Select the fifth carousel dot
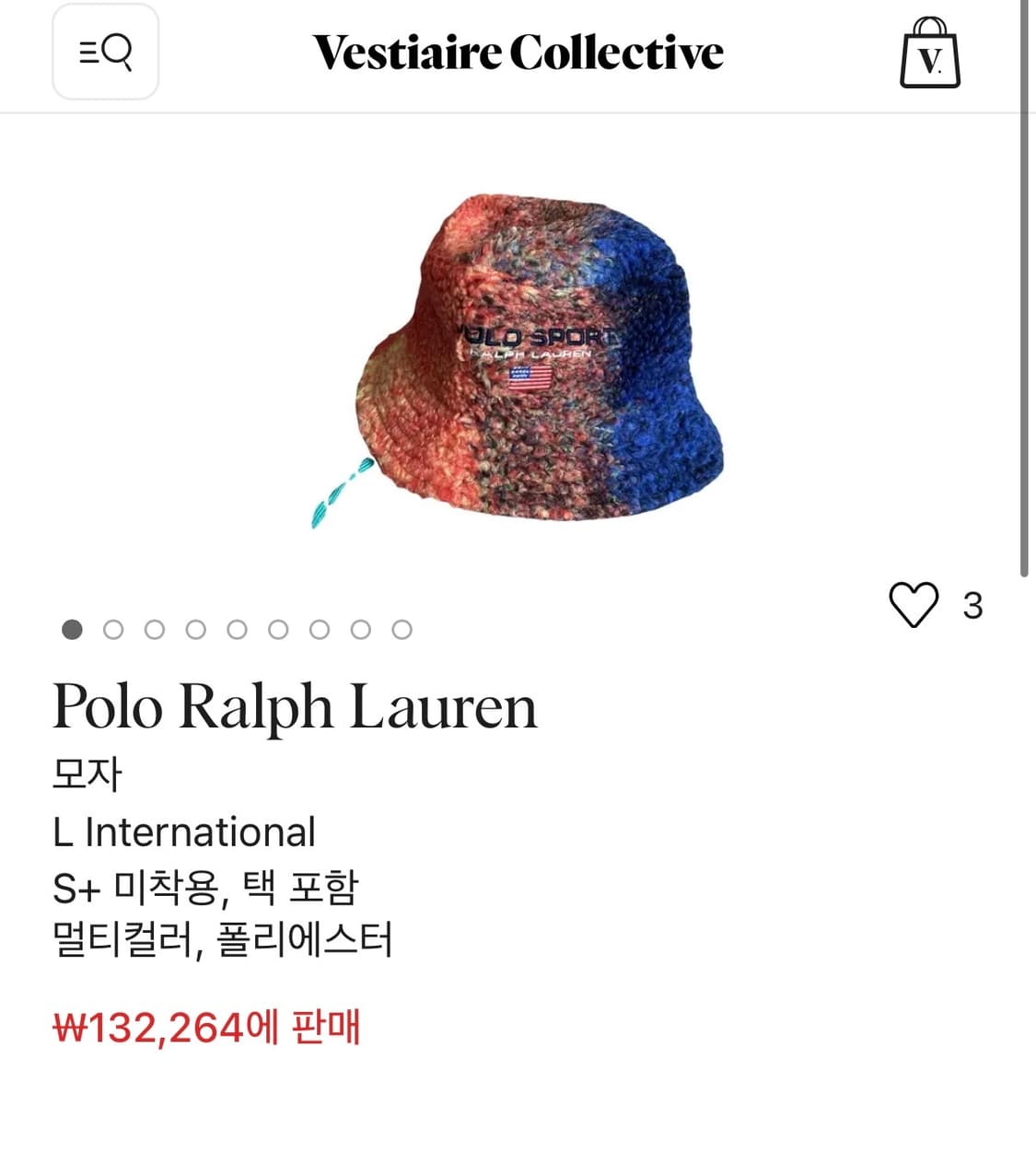The image size is (1036, 1163). coord(238,629)
